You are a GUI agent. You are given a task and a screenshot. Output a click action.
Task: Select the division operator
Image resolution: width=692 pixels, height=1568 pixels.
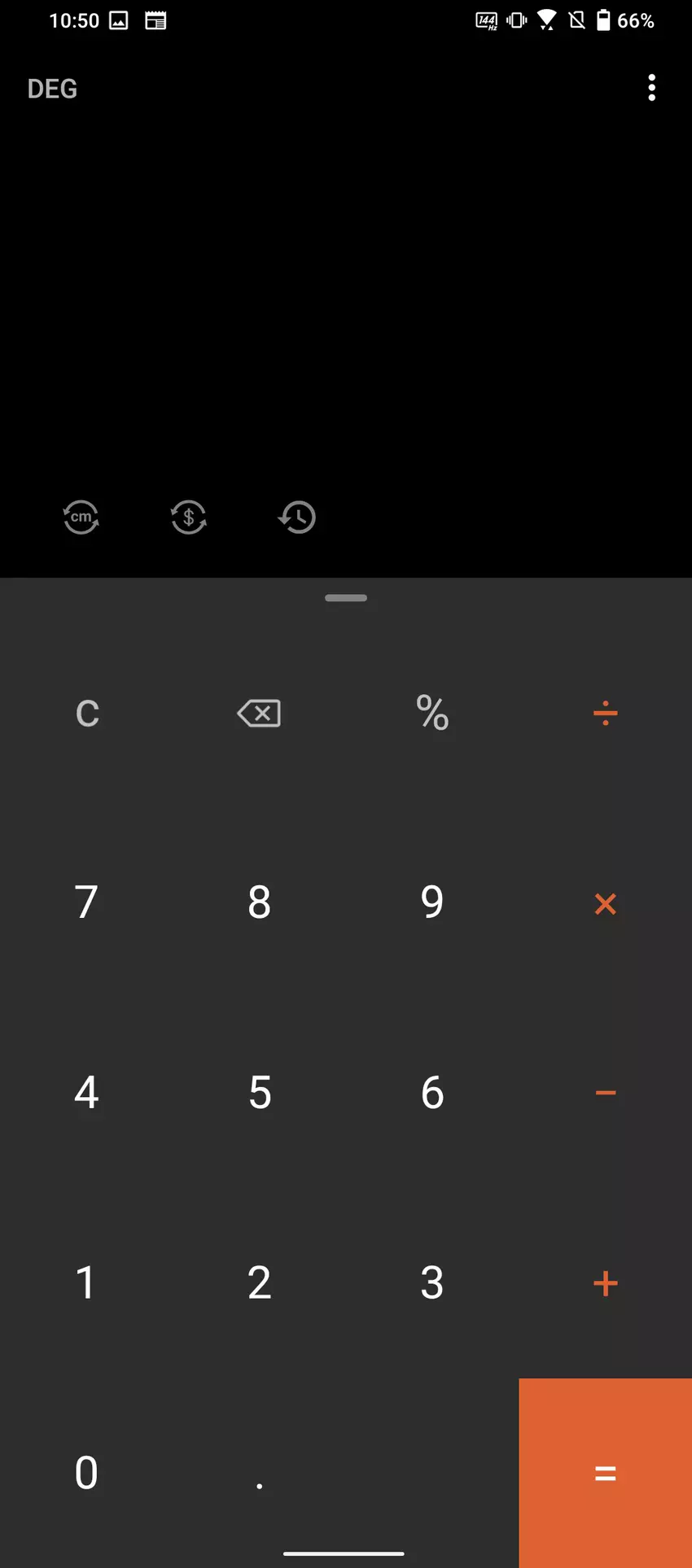[605, 714]
